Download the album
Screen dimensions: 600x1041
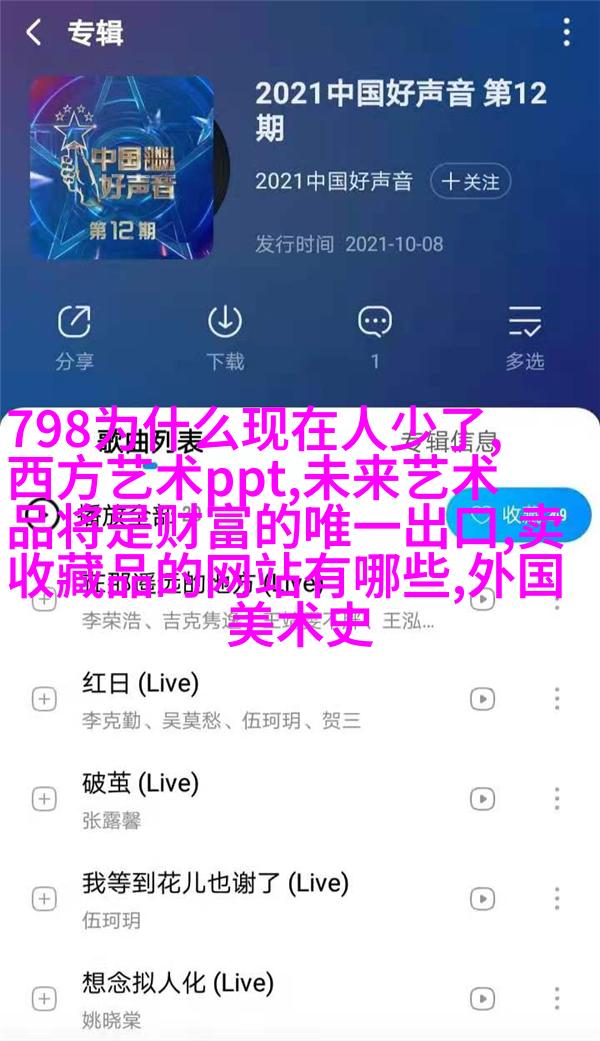[225, 338]
